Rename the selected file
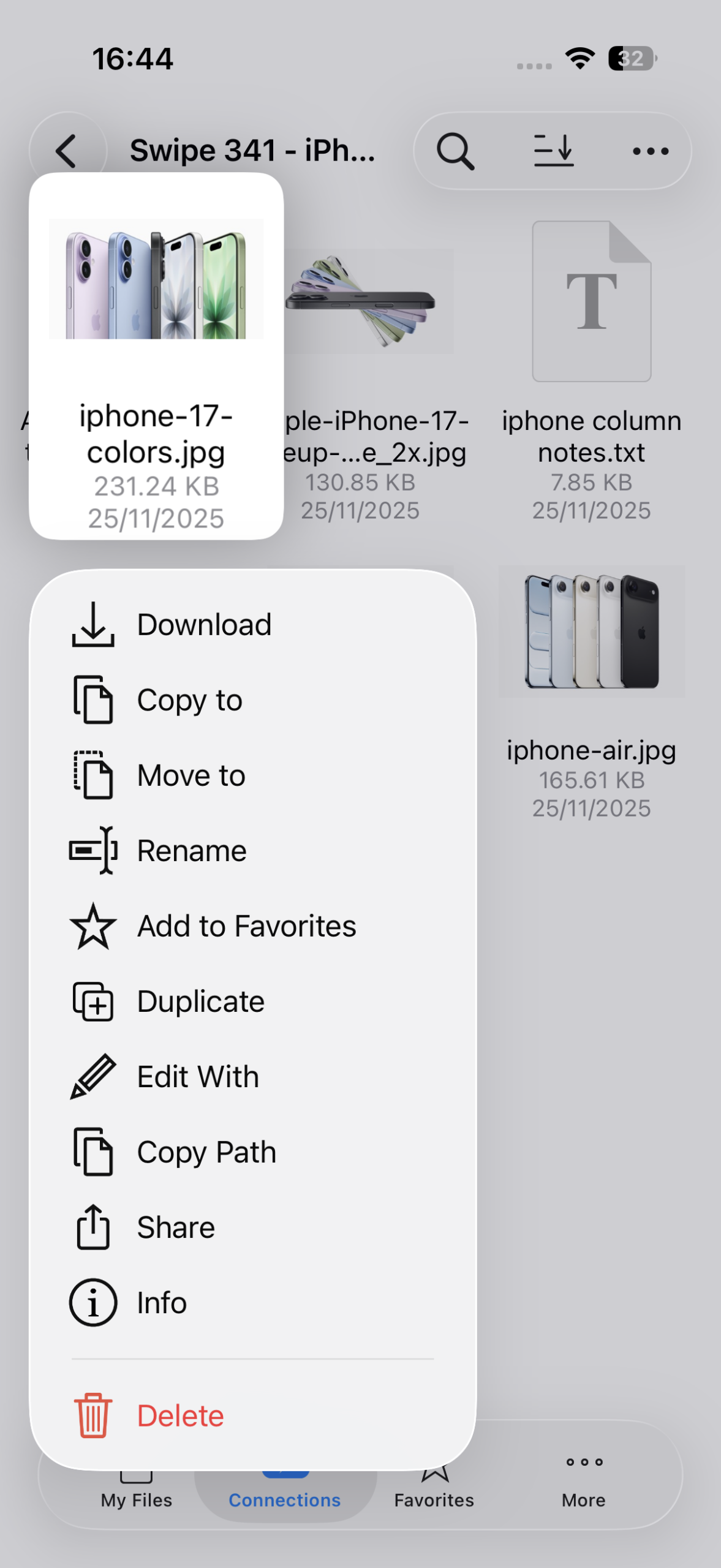This screenshot has width=721, height=1568. (x=191, y=851)
